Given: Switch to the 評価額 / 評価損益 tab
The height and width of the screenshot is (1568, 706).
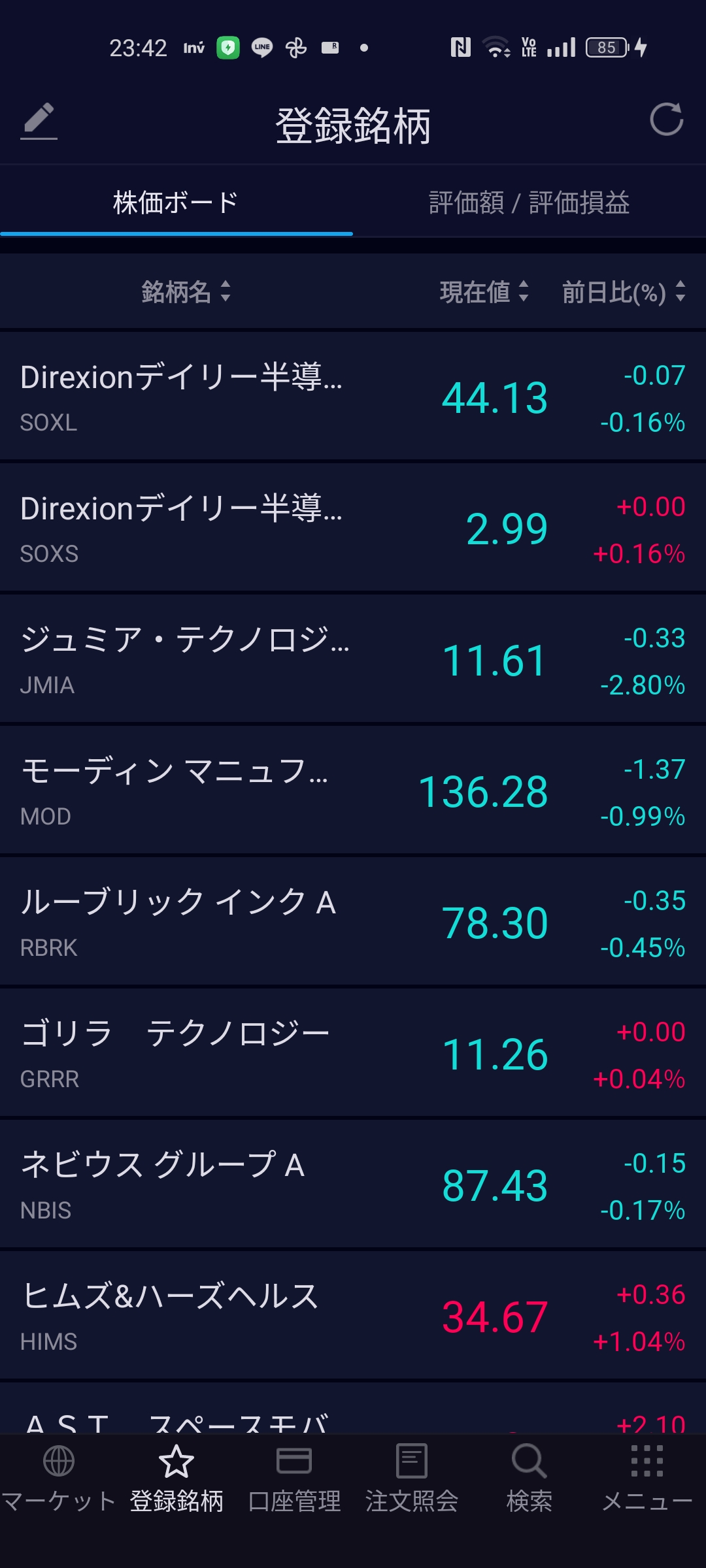Looking at the screenshot, I should point(529,203).
